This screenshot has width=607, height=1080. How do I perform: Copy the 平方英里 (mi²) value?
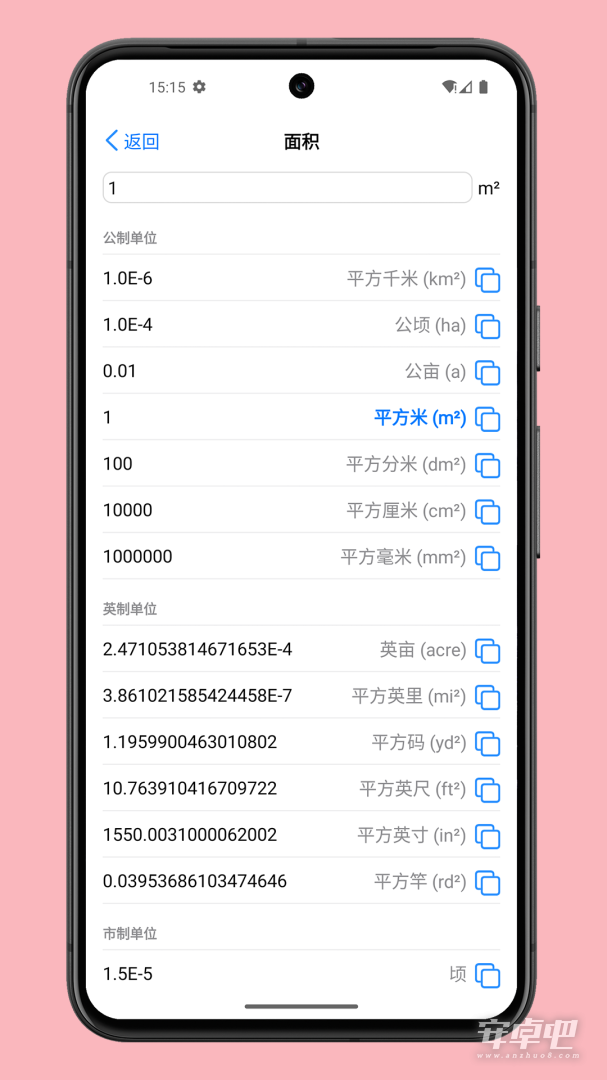point(488,698)
